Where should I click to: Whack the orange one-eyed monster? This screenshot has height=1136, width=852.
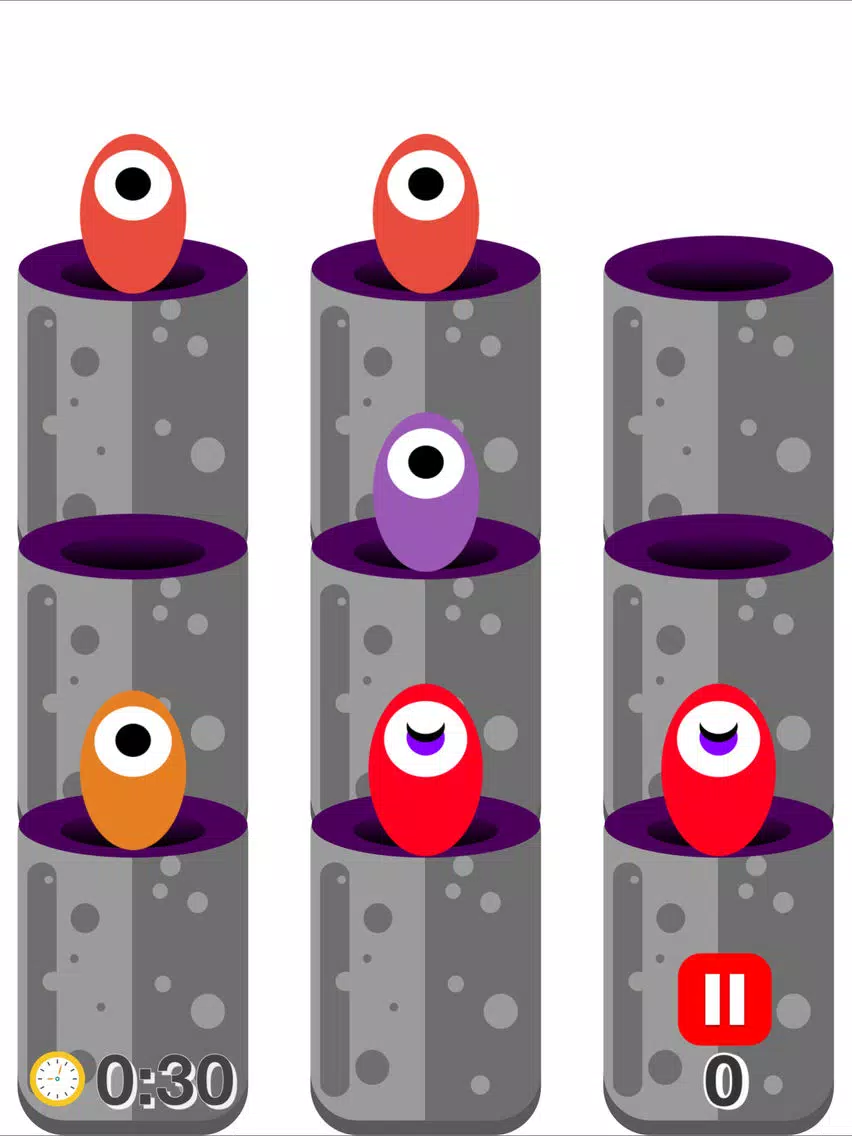click(133, 768)
